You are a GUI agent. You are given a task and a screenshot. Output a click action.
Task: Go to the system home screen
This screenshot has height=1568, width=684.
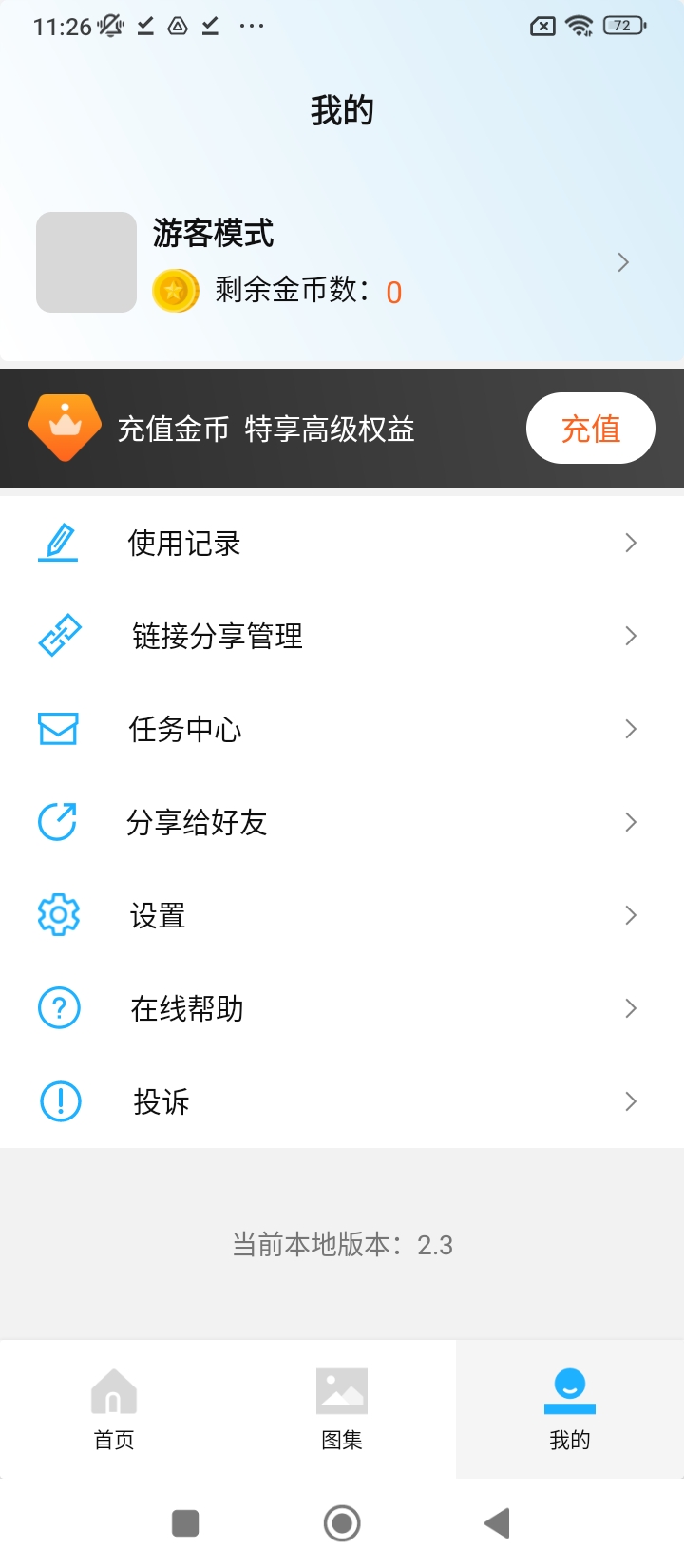(342, 1523)
